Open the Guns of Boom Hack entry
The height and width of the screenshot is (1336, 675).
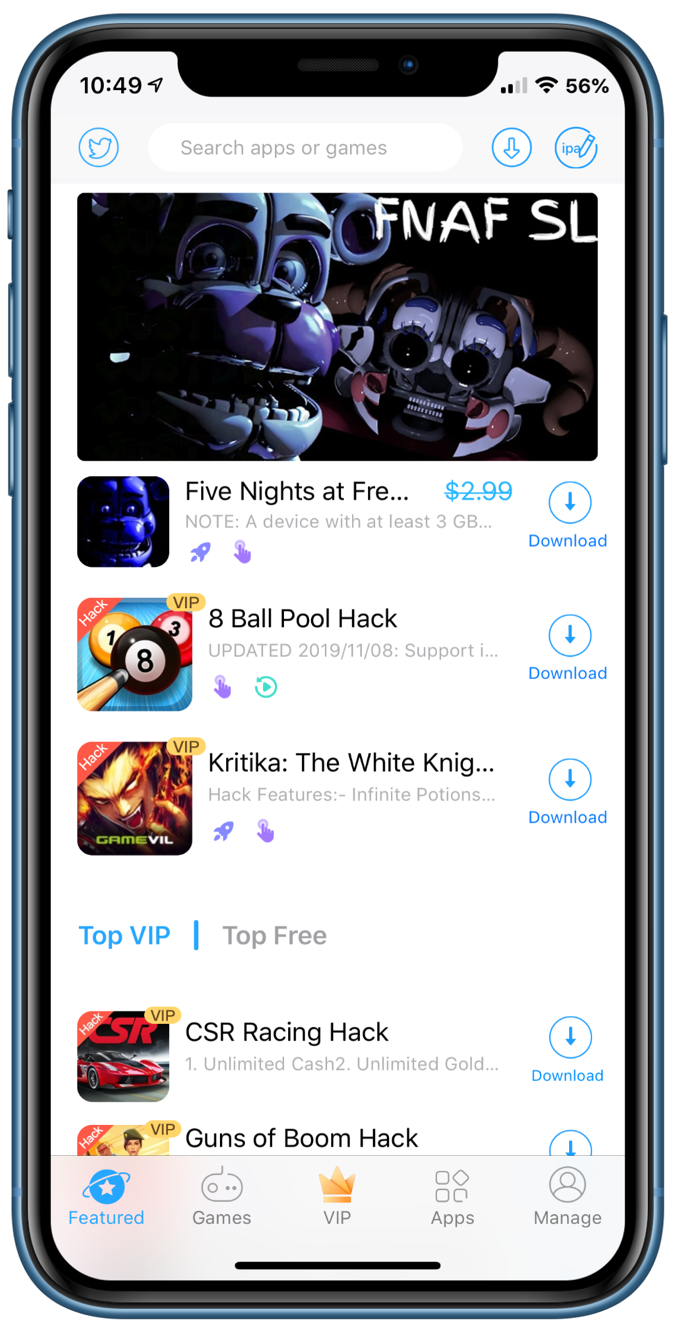pos(302,1138)
